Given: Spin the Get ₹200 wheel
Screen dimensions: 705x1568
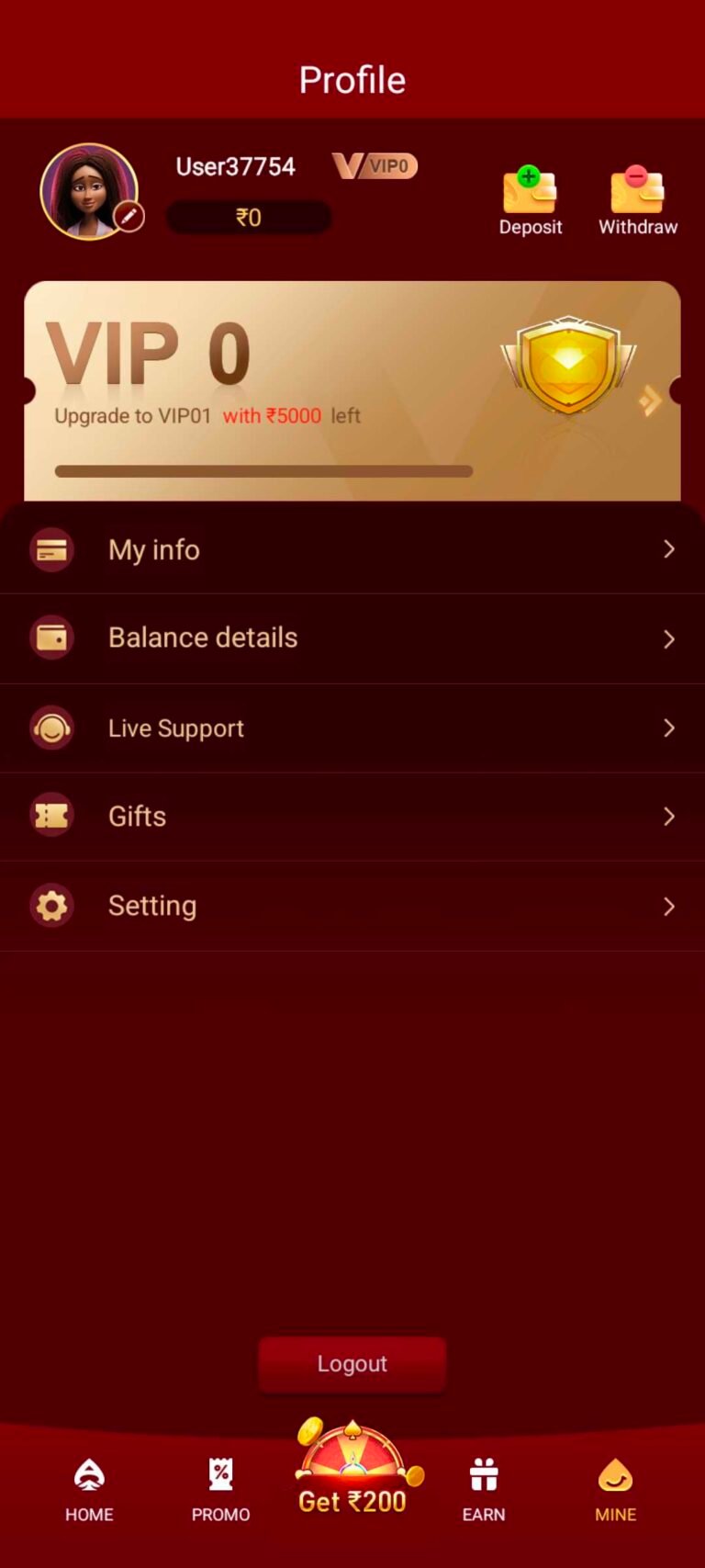Looking at the screenshot, I should (352, 1470).
